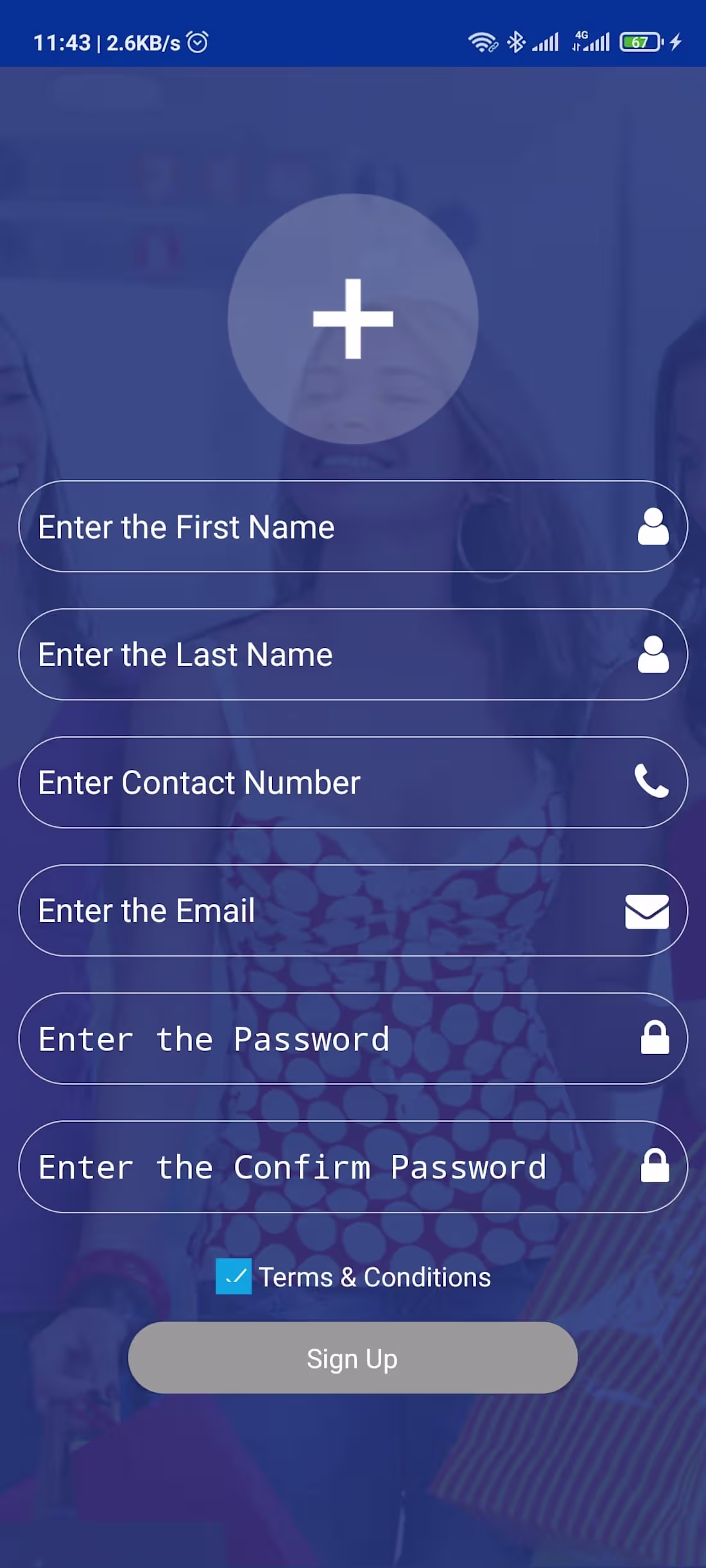Image resolution: width=706 pixels, height=1568 pixels.
Task: Click the add profile photo plus icon
Action: [352, 319]
